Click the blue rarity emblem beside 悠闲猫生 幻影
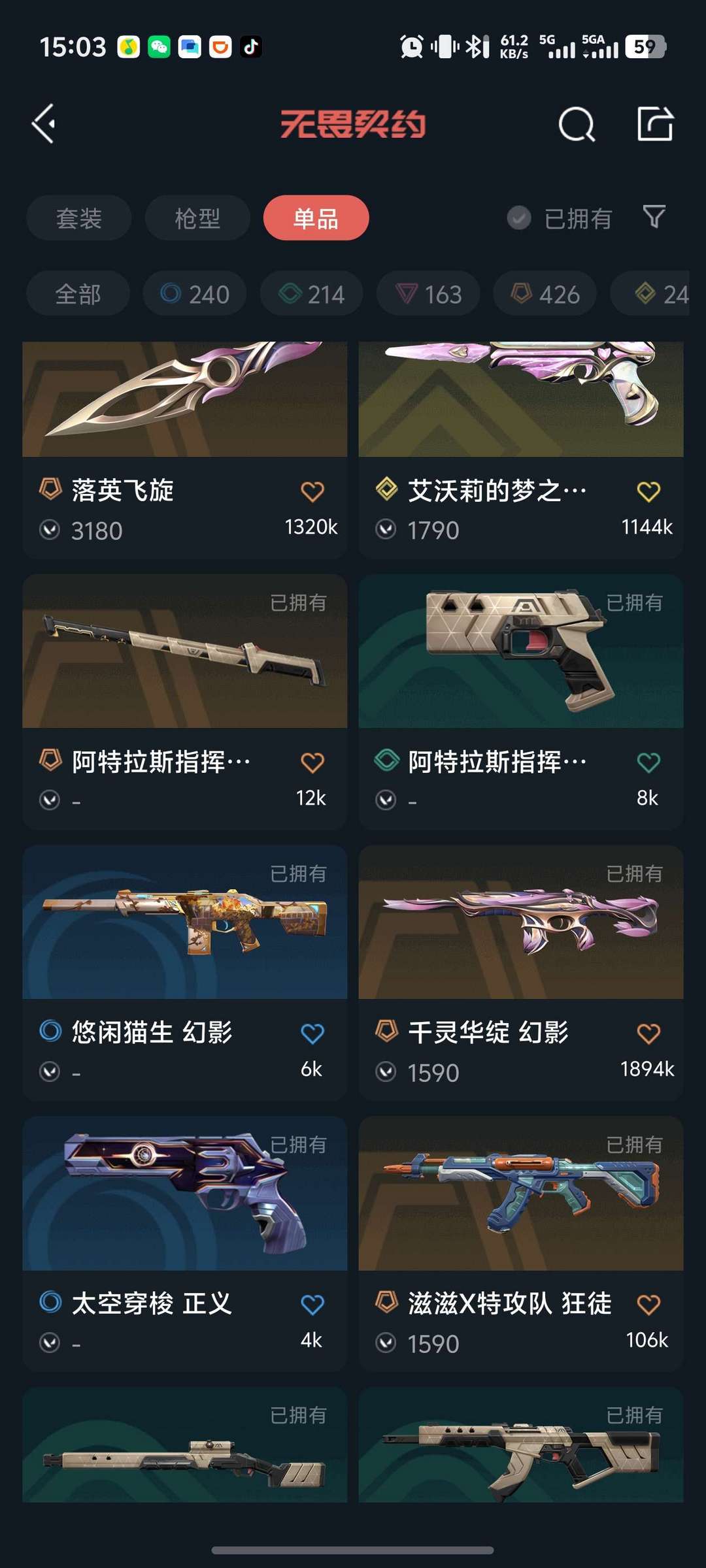The image size is (706, 1568). [51, 1032]
